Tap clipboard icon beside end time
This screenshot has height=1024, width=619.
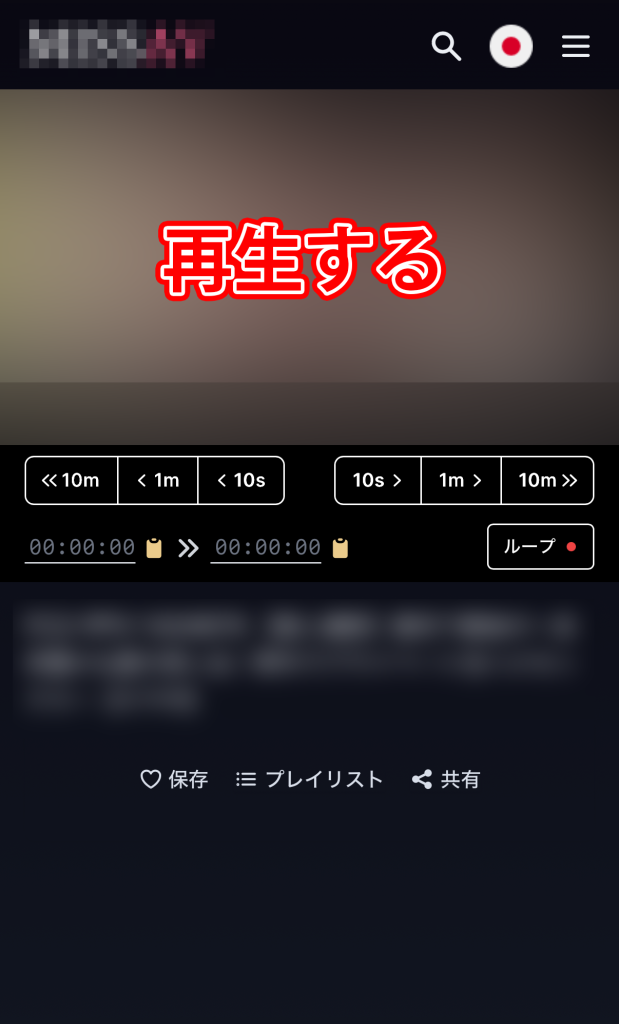(x=340, y=548)
